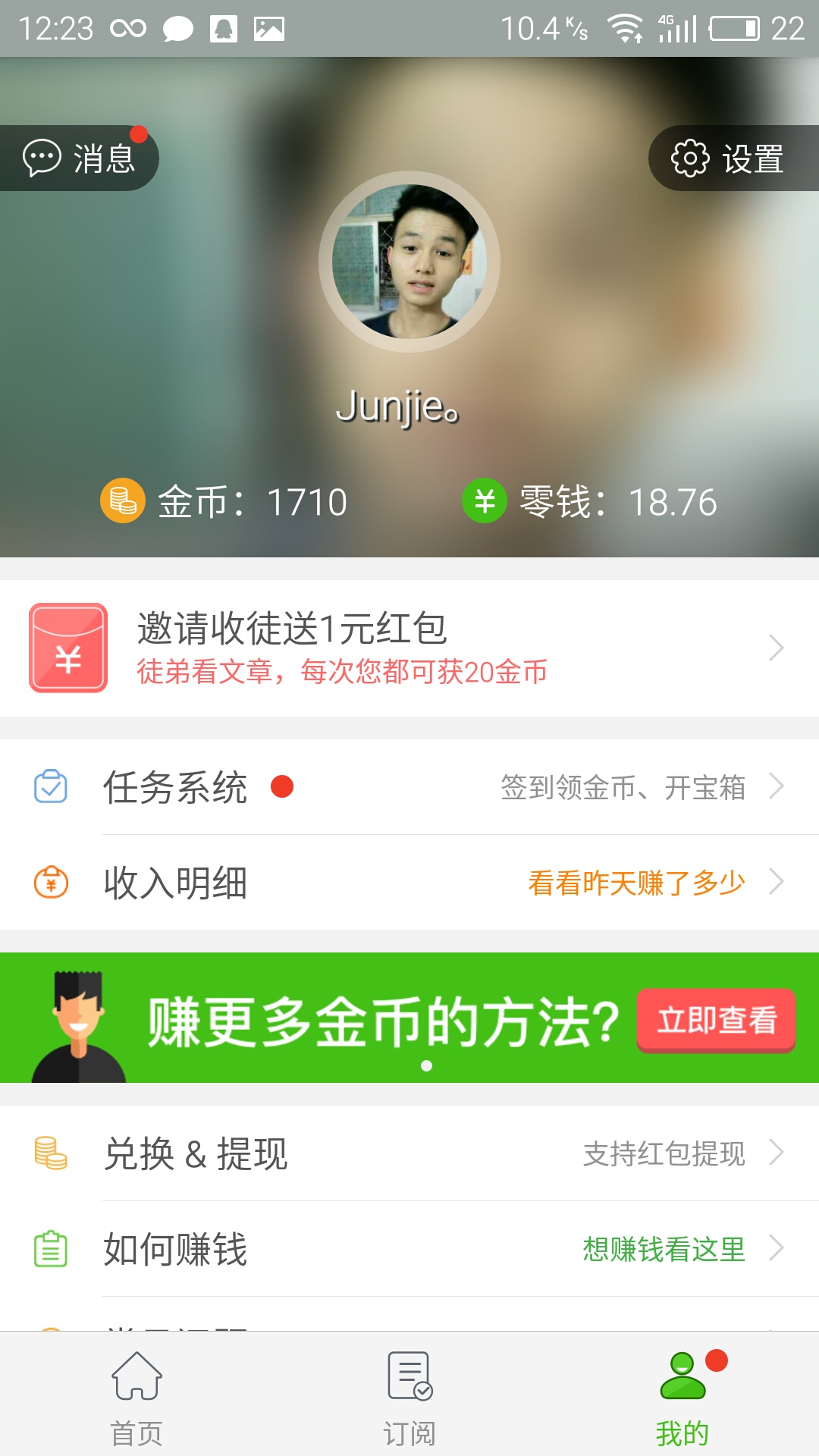Open 如何赚钱 how to earn money

(x=409, y=1249)
